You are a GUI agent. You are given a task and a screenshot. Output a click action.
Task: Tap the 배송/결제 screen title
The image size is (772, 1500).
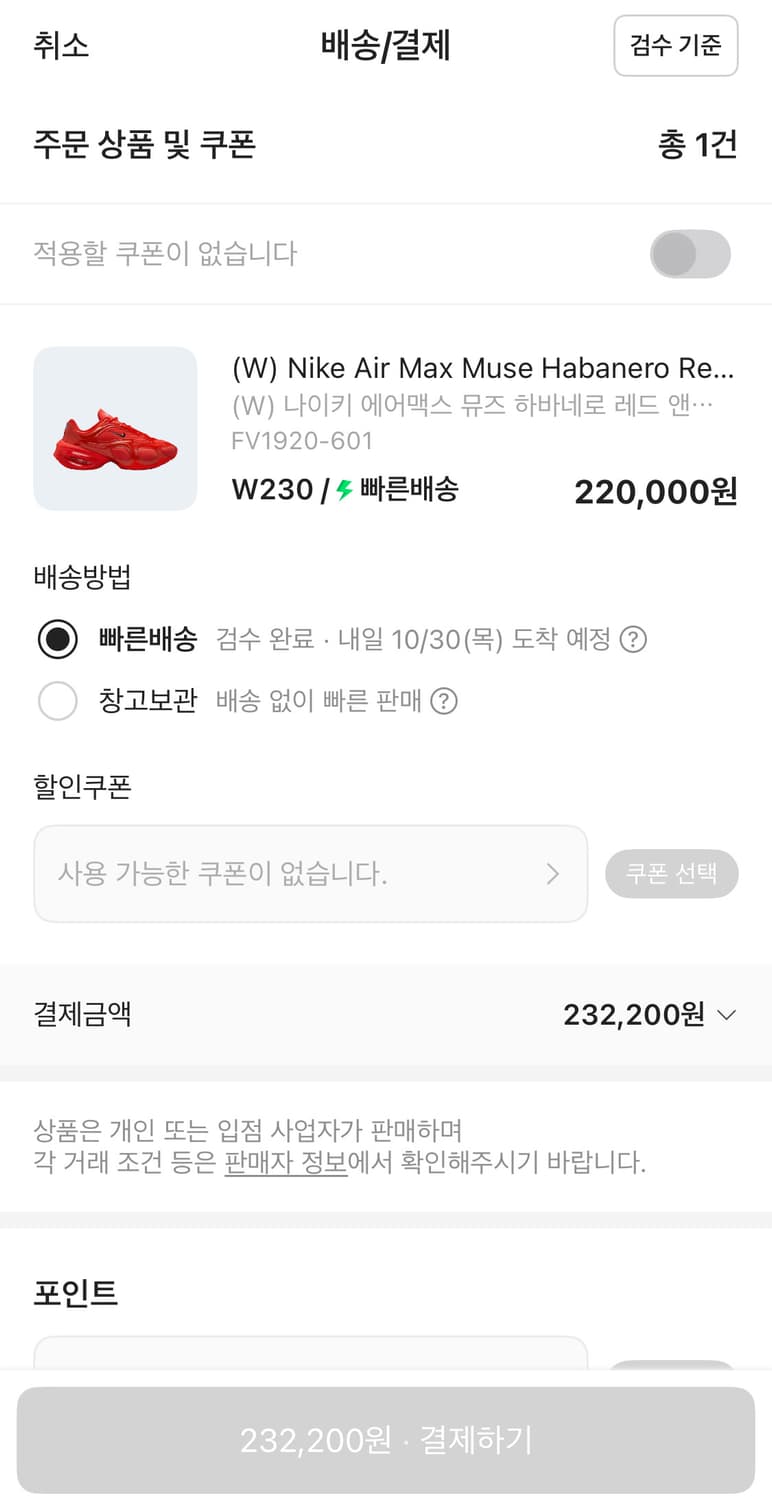click(386, 46)
